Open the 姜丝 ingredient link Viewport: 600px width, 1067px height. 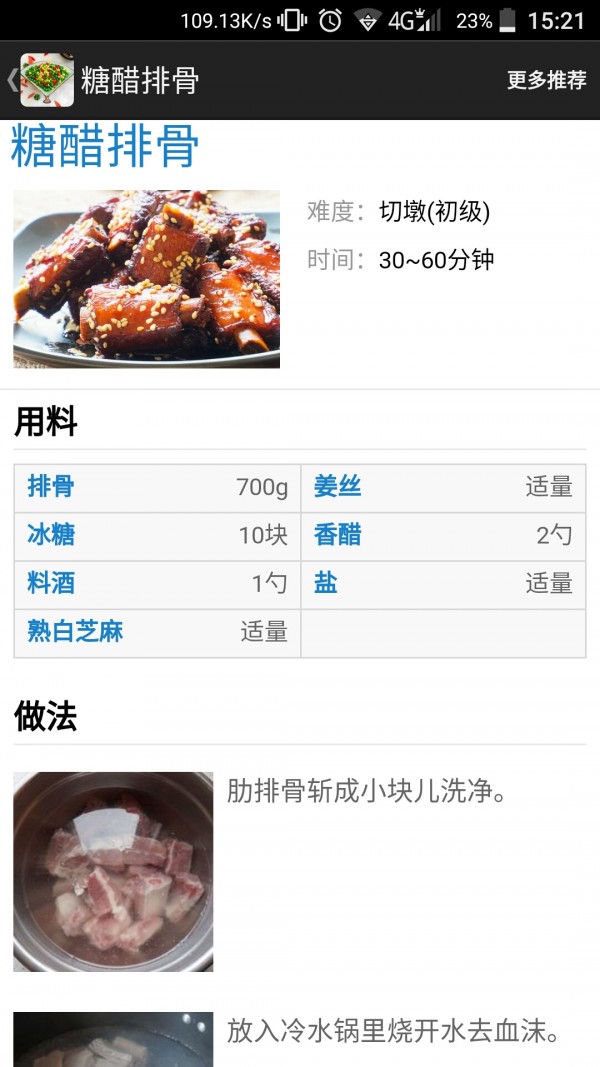pos(337,487)
